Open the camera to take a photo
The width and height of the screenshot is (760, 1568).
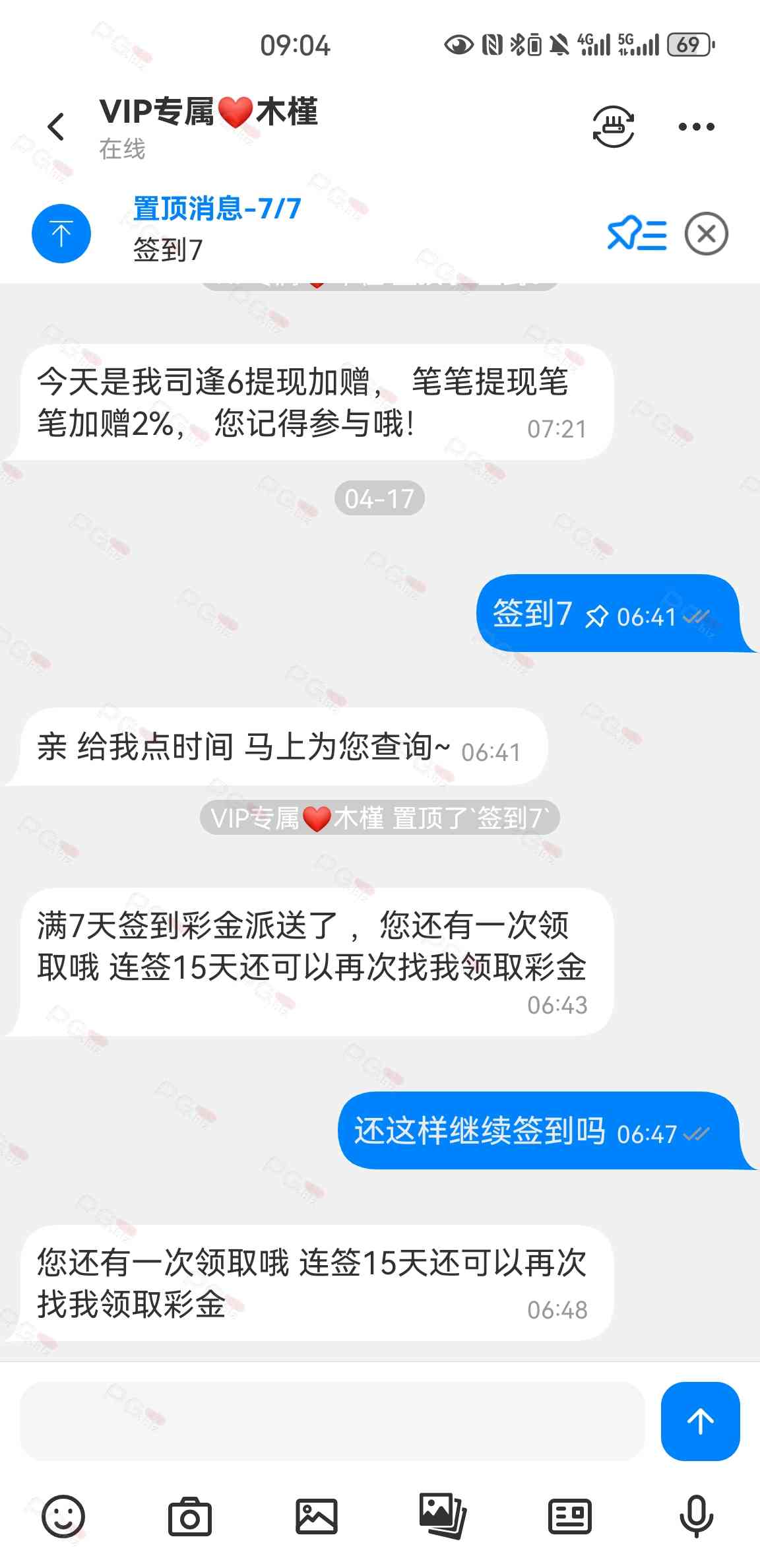[190, 1516]
